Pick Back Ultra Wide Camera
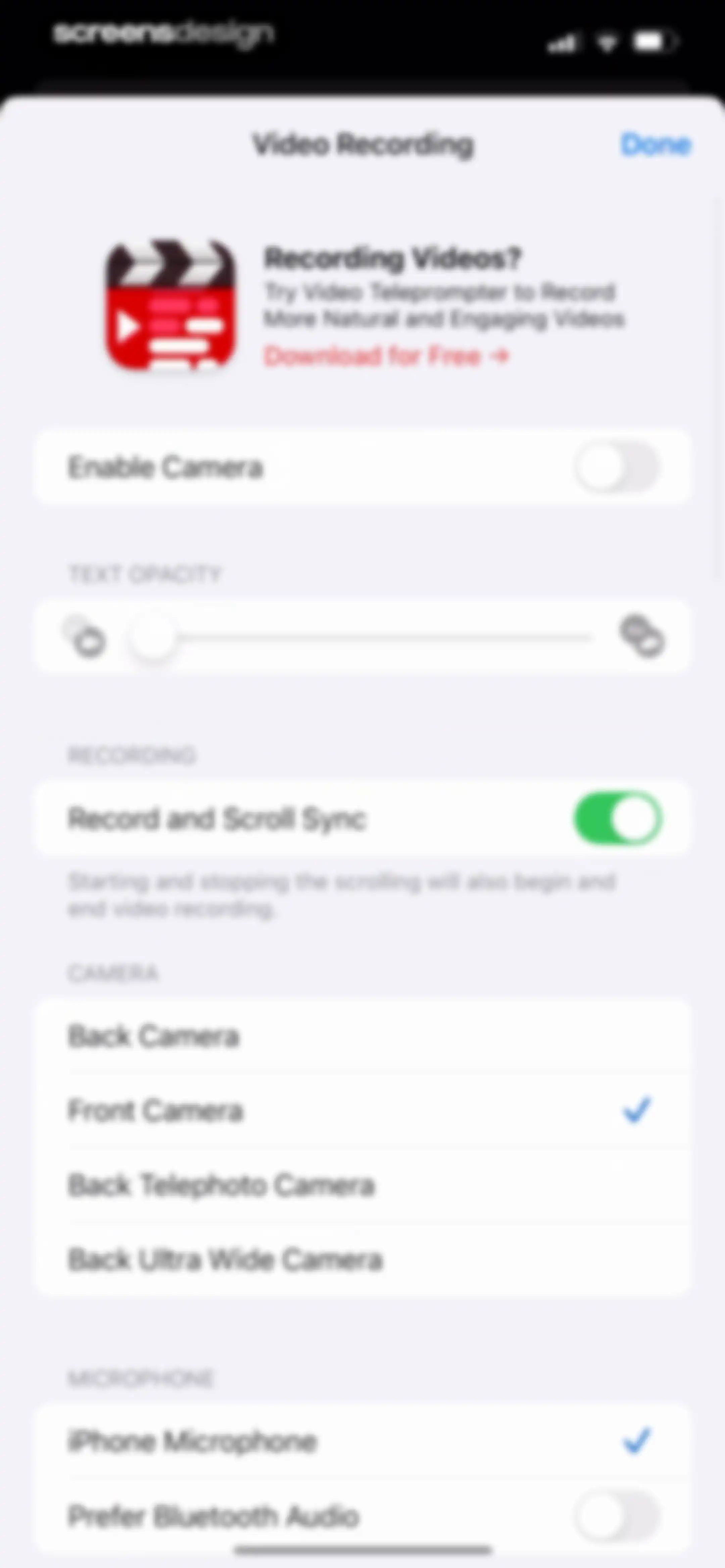The height and width of the screenshot is (1568, 725). tap(363, 1260)
